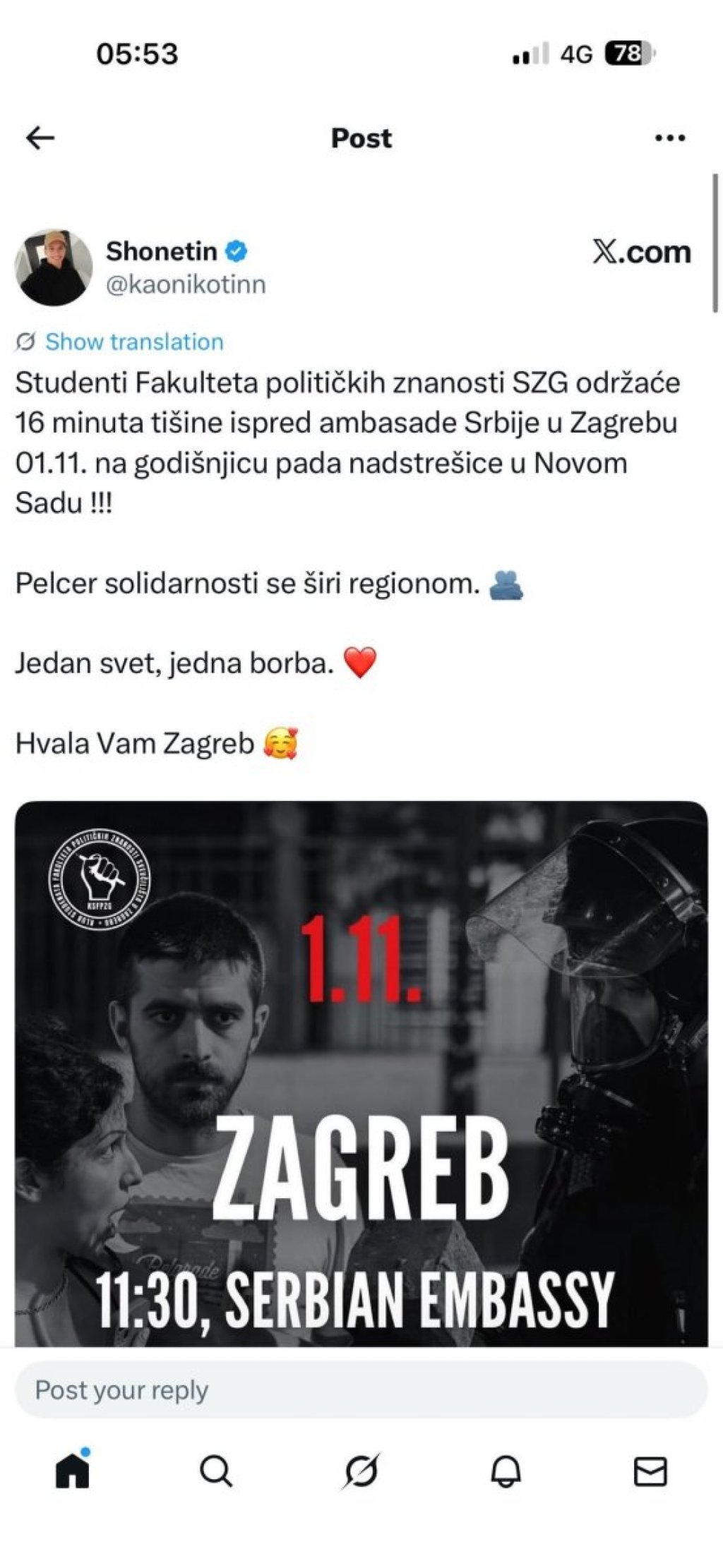
Task: Tap the Post your reply field
Action: tap(361, 1390)
